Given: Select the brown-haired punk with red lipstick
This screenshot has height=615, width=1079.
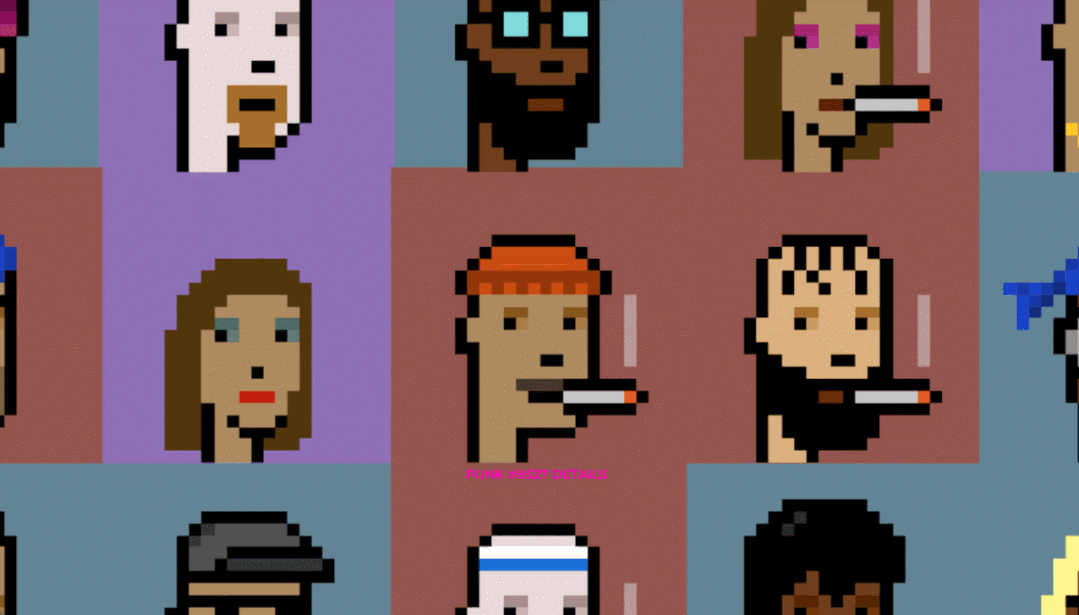Looking at the screenshot, I should (x=245, y=360).
